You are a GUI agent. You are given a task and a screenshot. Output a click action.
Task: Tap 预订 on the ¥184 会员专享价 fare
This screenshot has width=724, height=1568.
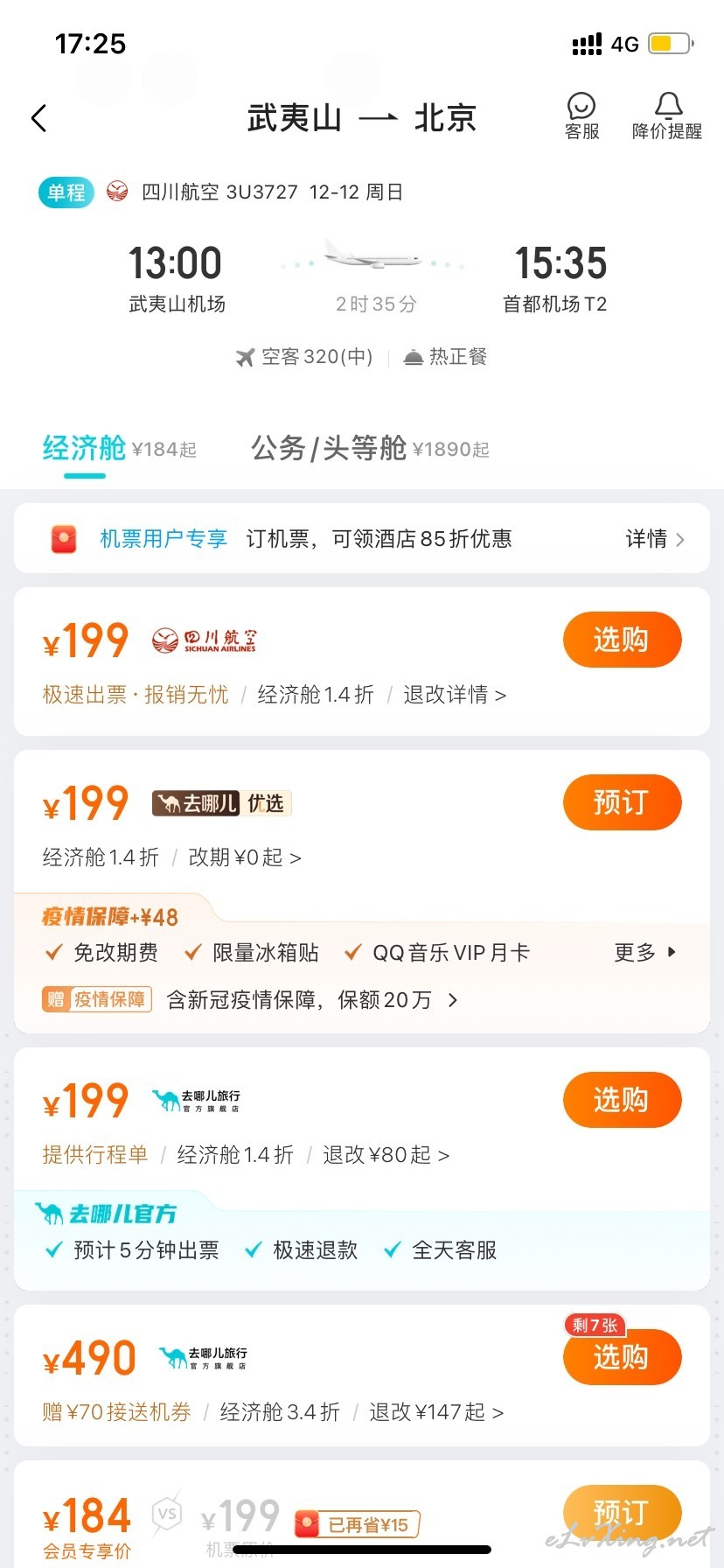(622, 1513)
